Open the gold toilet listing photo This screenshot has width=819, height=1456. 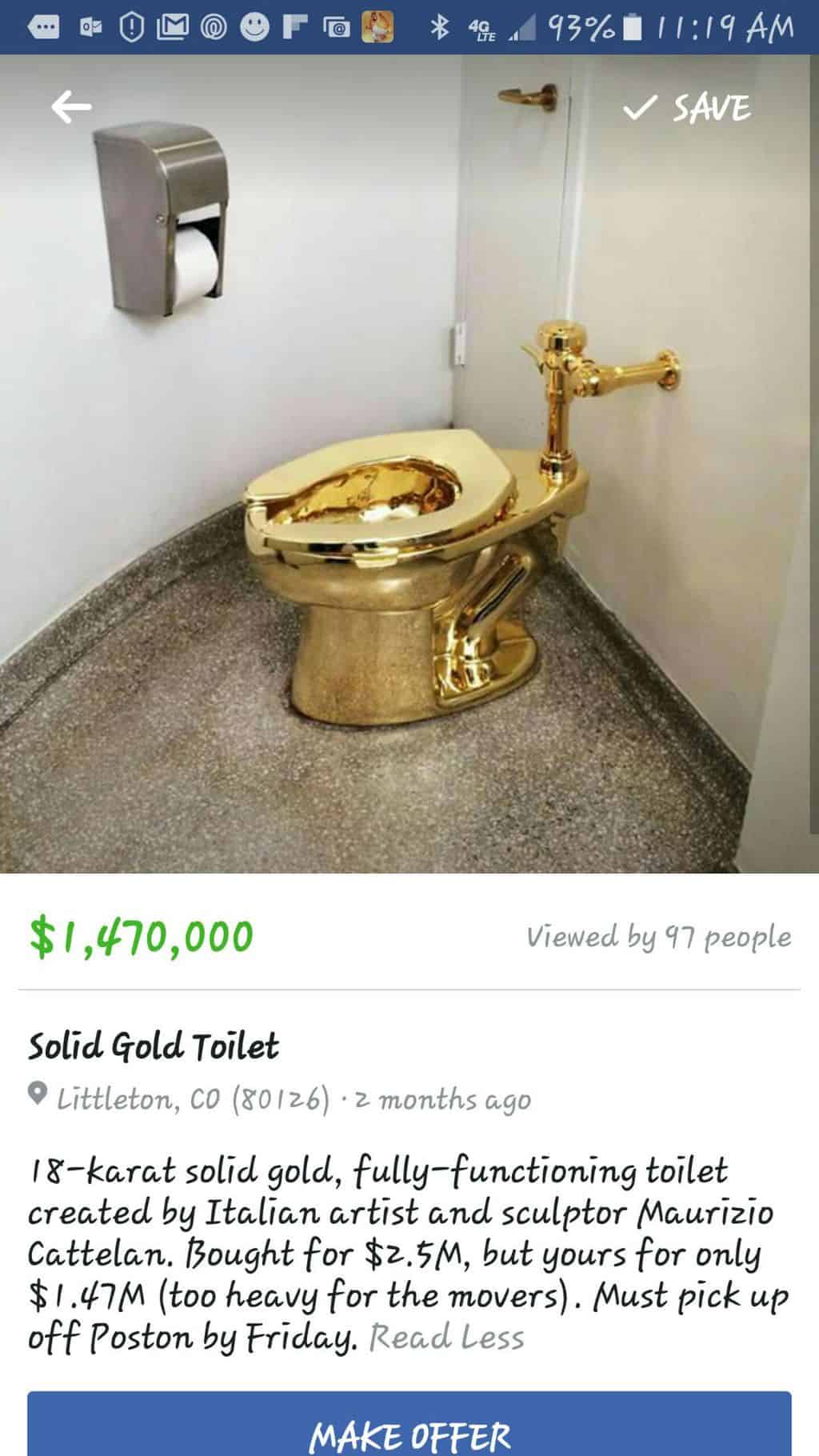409,512
